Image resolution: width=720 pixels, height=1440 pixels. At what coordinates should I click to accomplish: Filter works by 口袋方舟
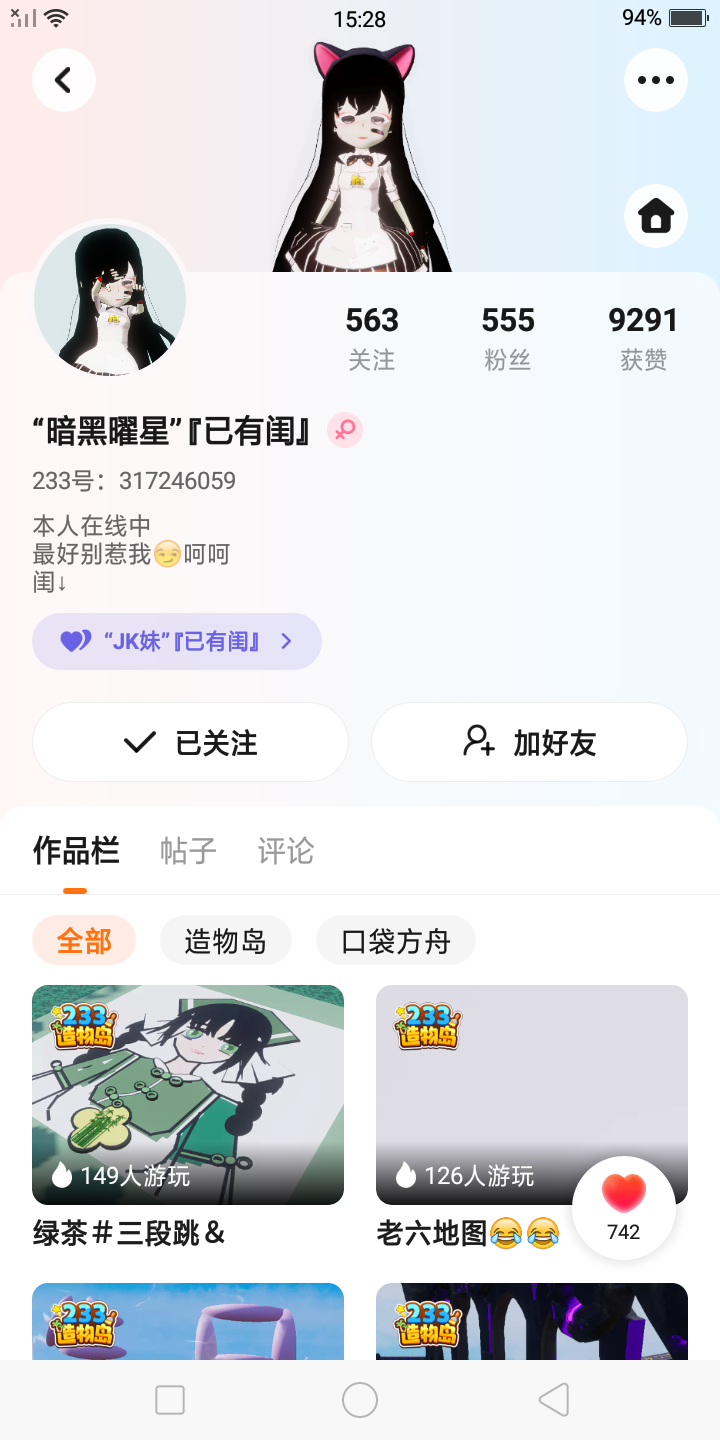(x=396, y=941)
